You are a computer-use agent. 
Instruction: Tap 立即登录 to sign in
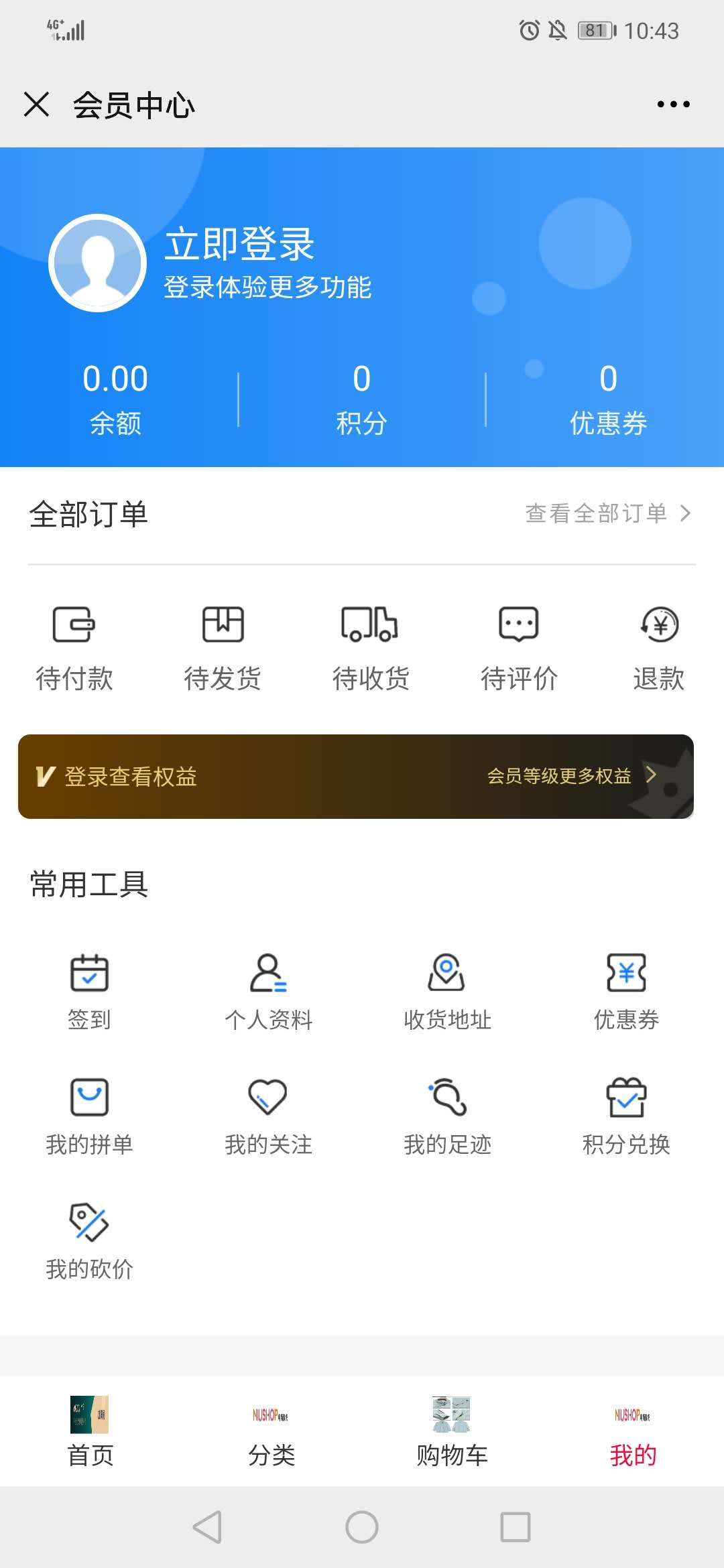coord(239,244)
